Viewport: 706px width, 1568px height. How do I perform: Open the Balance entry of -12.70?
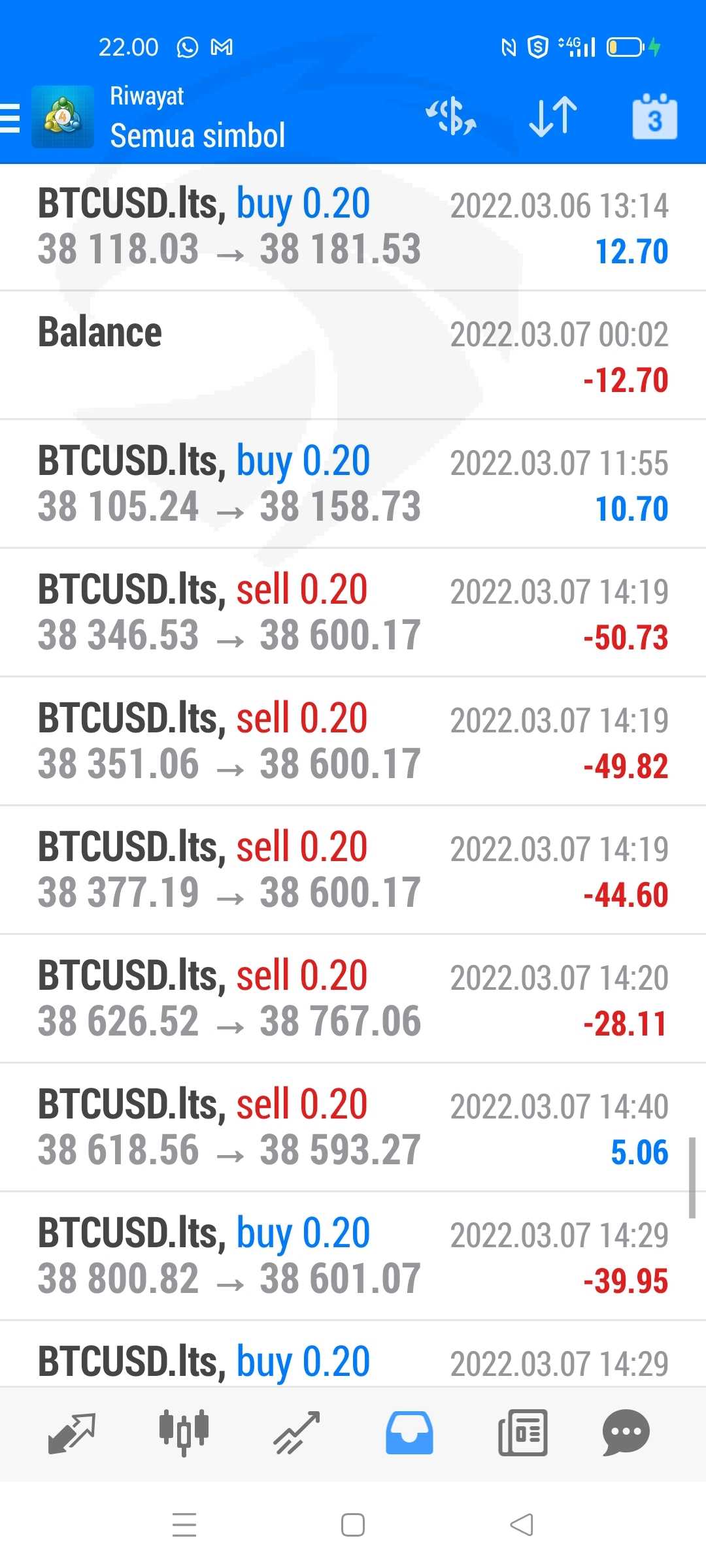coord(353,355)
